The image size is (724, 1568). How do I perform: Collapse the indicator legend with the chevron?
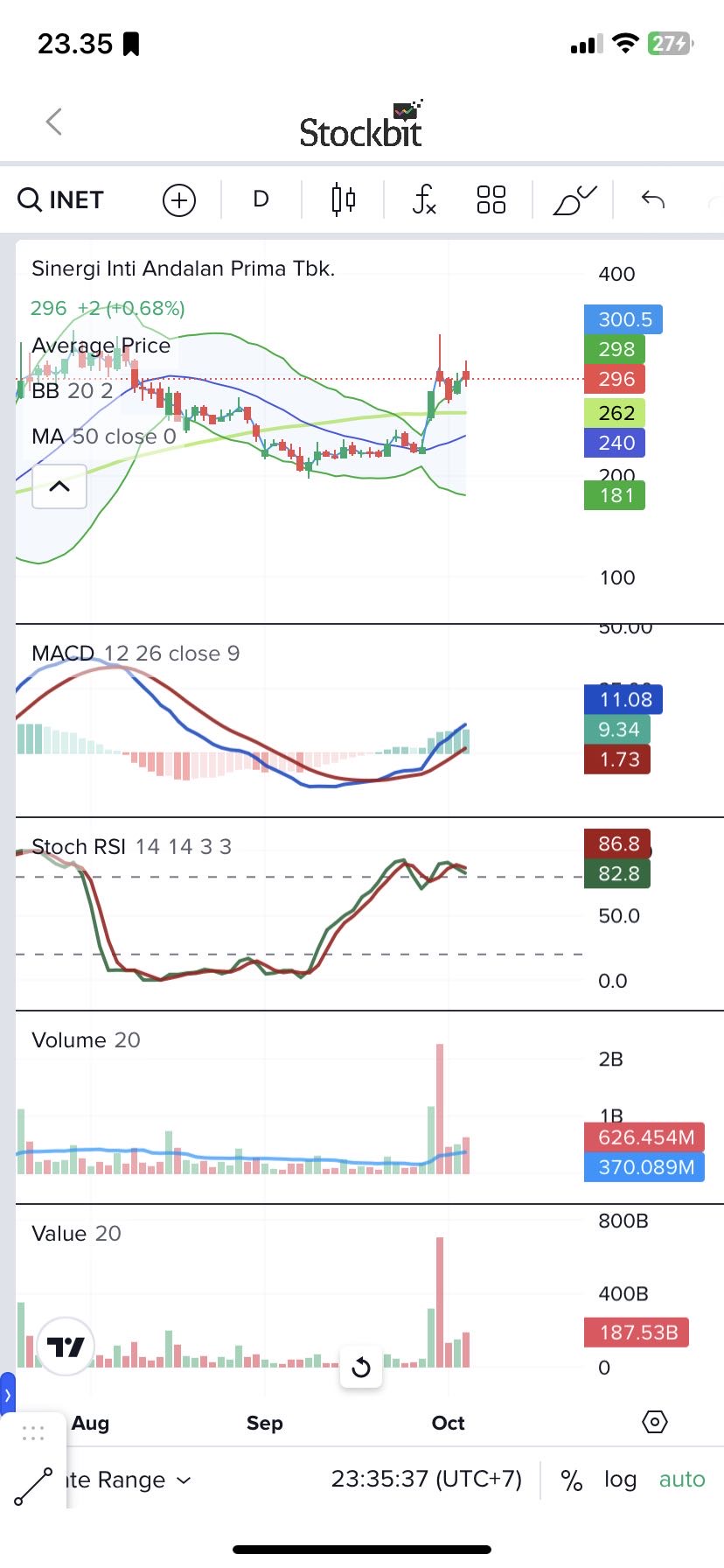[59, 486]
